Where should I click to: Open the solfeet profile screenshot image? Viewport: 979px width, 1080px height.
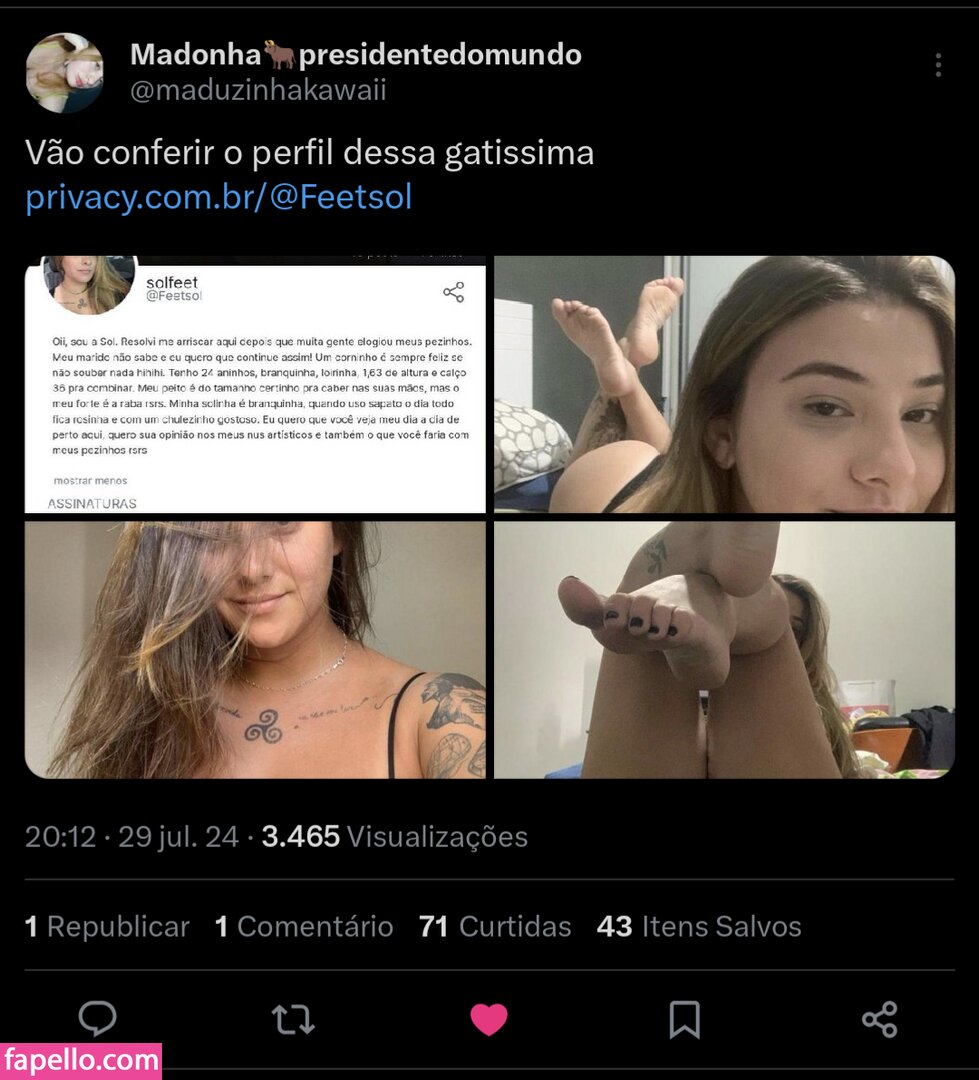(x=255, y=385)
